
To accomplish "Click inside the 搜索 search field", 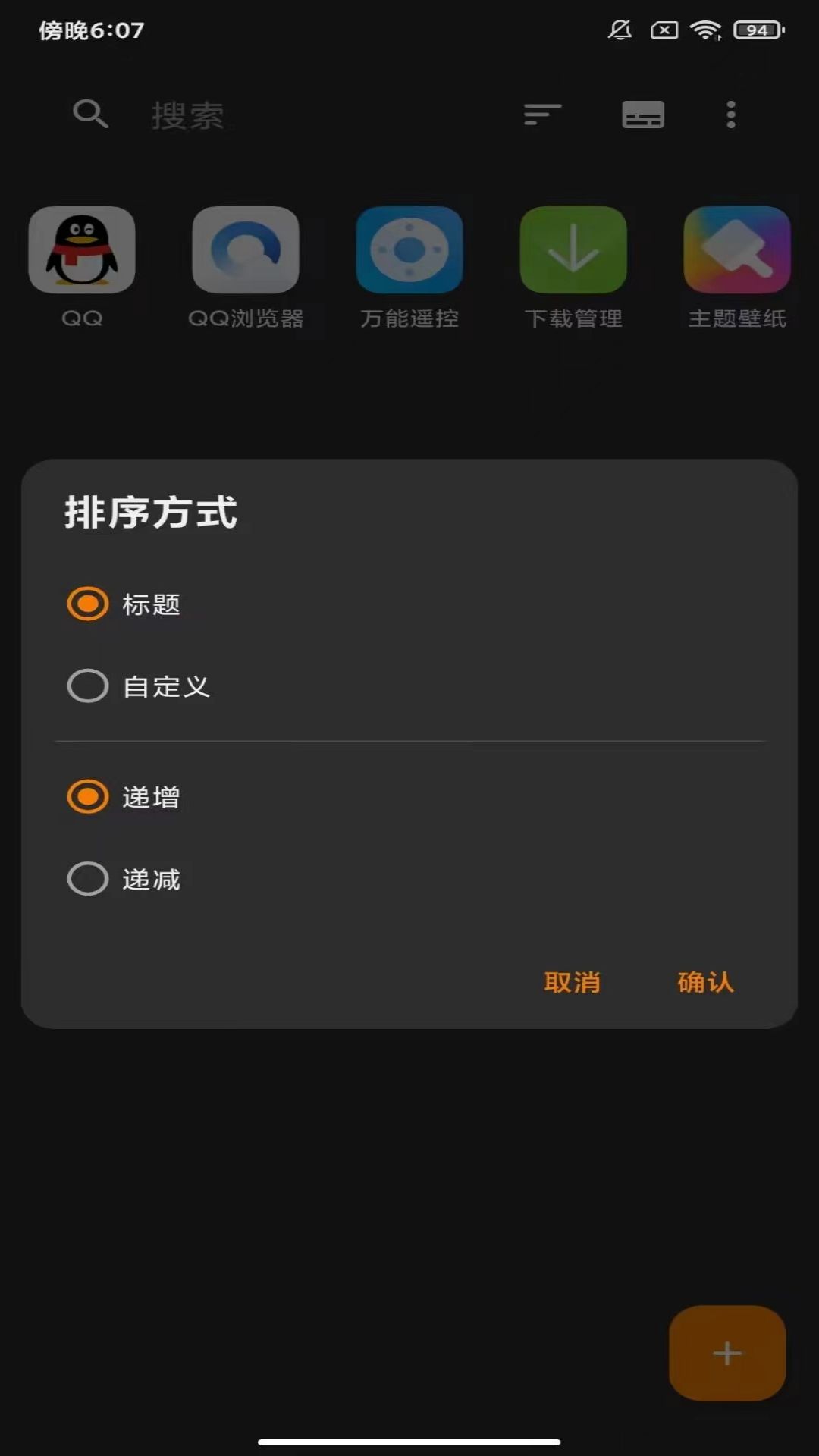I will pyautogui.click(x=265, y=114).
